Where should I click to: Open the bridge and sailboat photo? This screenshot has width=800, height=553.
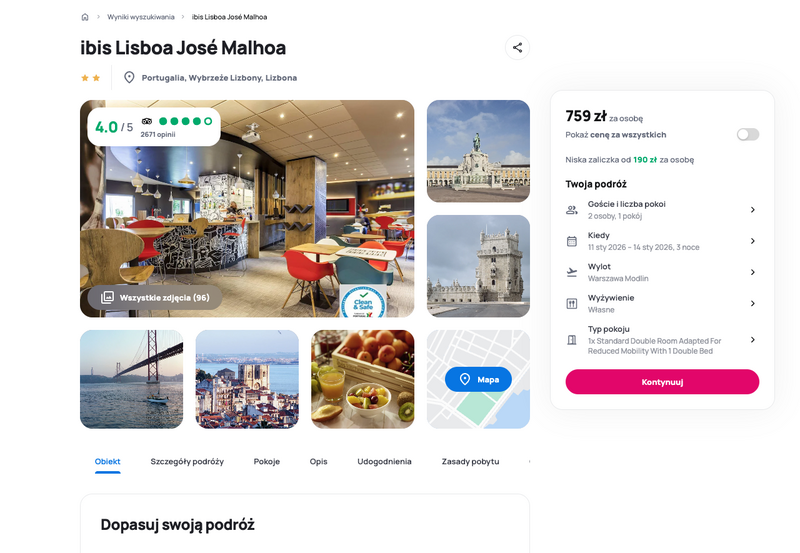(x=131, y=379)
